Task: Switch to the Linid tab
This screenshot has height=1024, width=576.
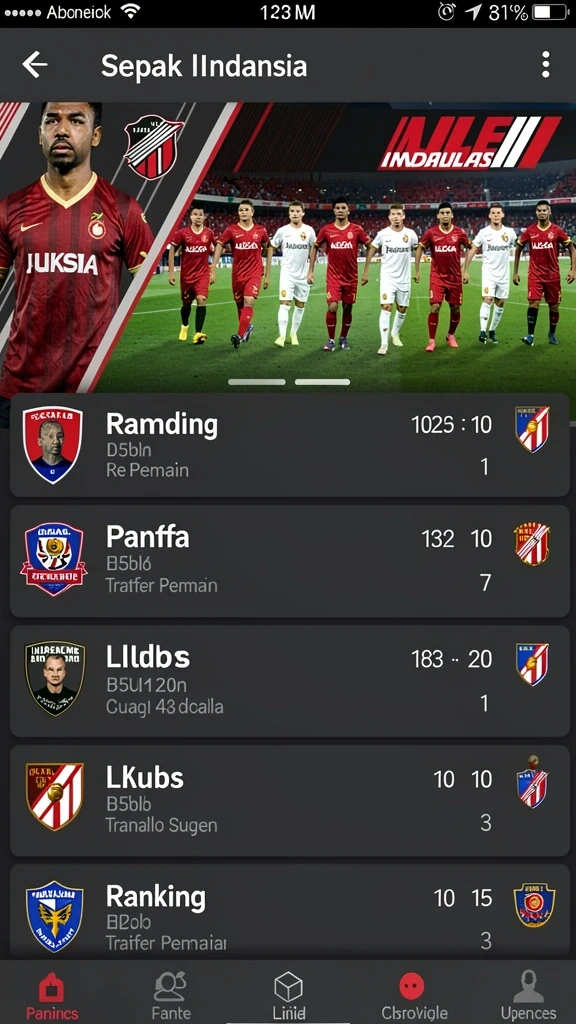Action: (x=288, y=995)
